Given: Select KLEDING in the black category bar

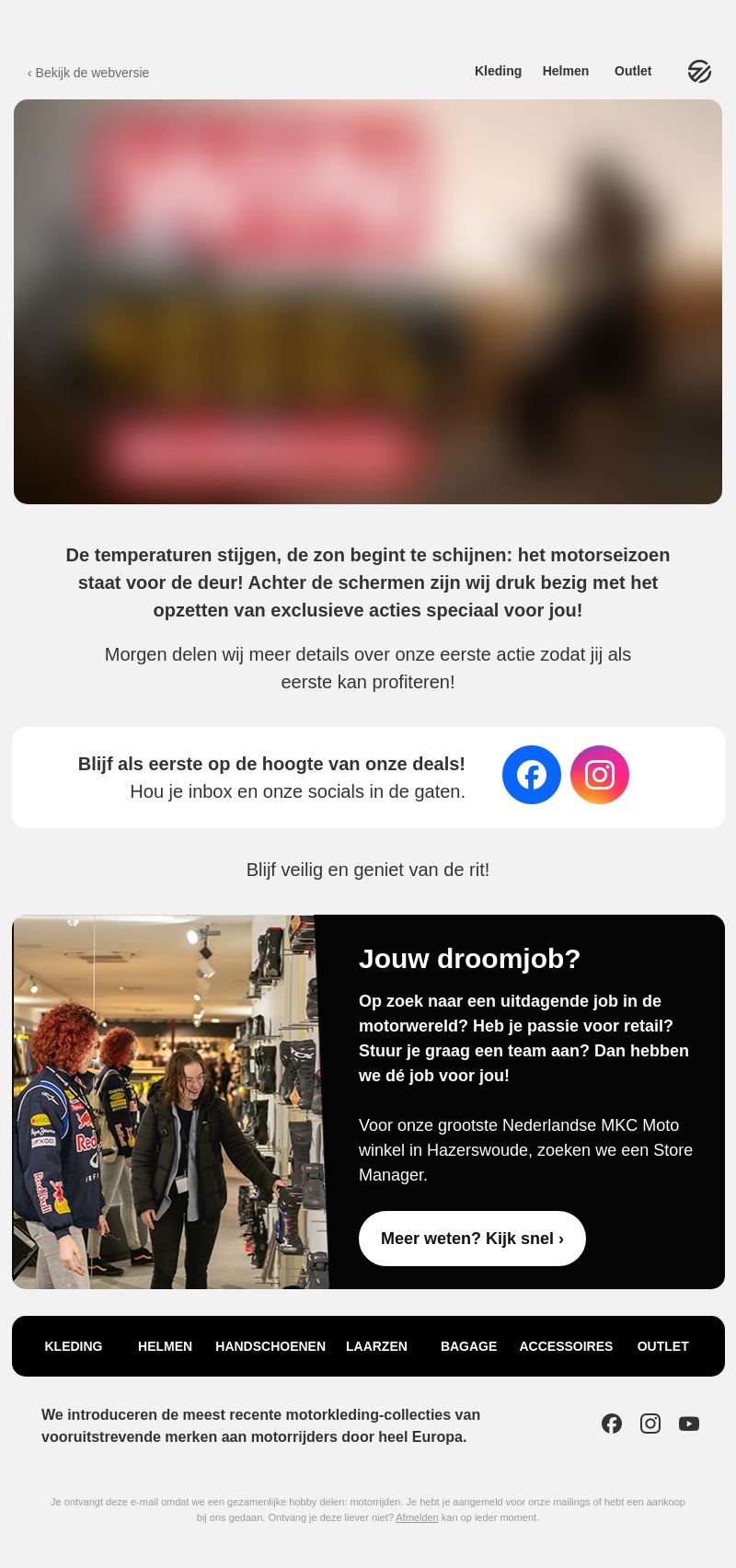Looking at the screenshot, I should [74, 1346].
